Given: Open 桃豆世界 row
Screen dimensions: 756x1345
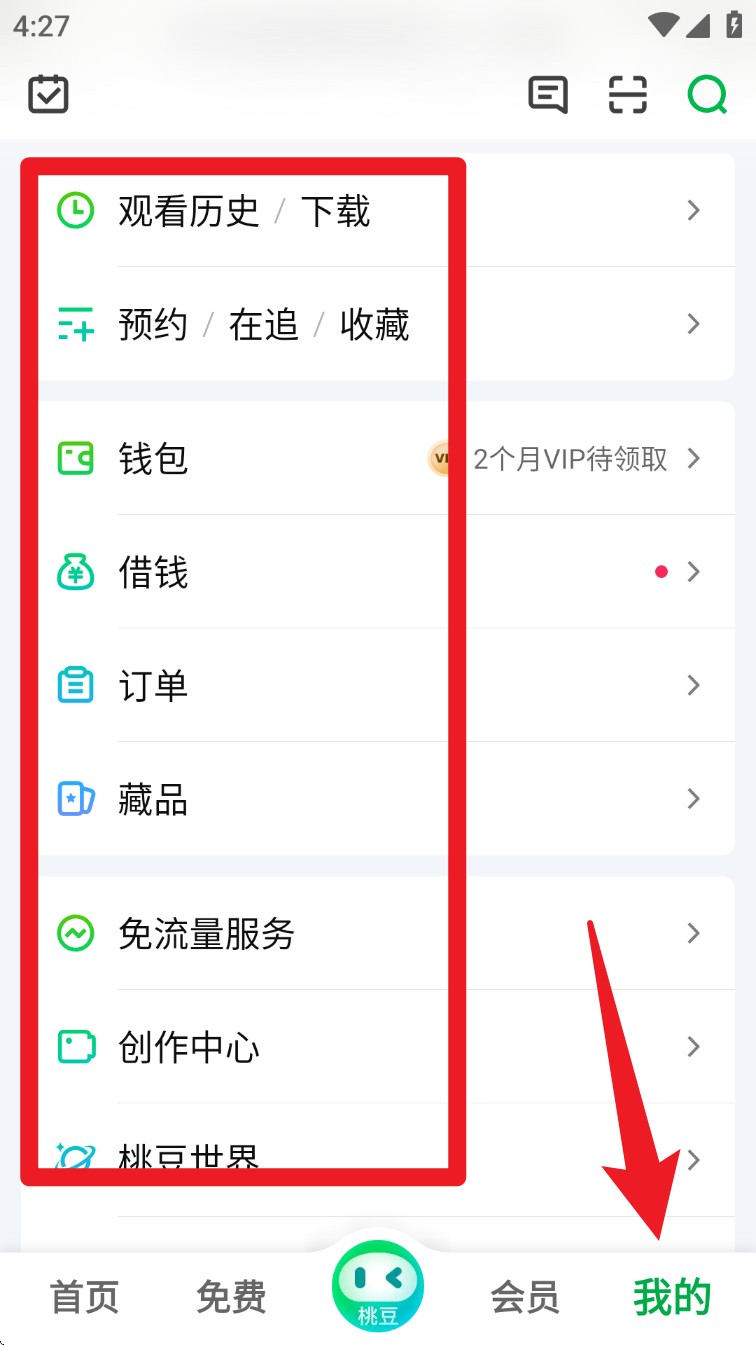Looking at the screenshot, I should tap(378, 1160).
